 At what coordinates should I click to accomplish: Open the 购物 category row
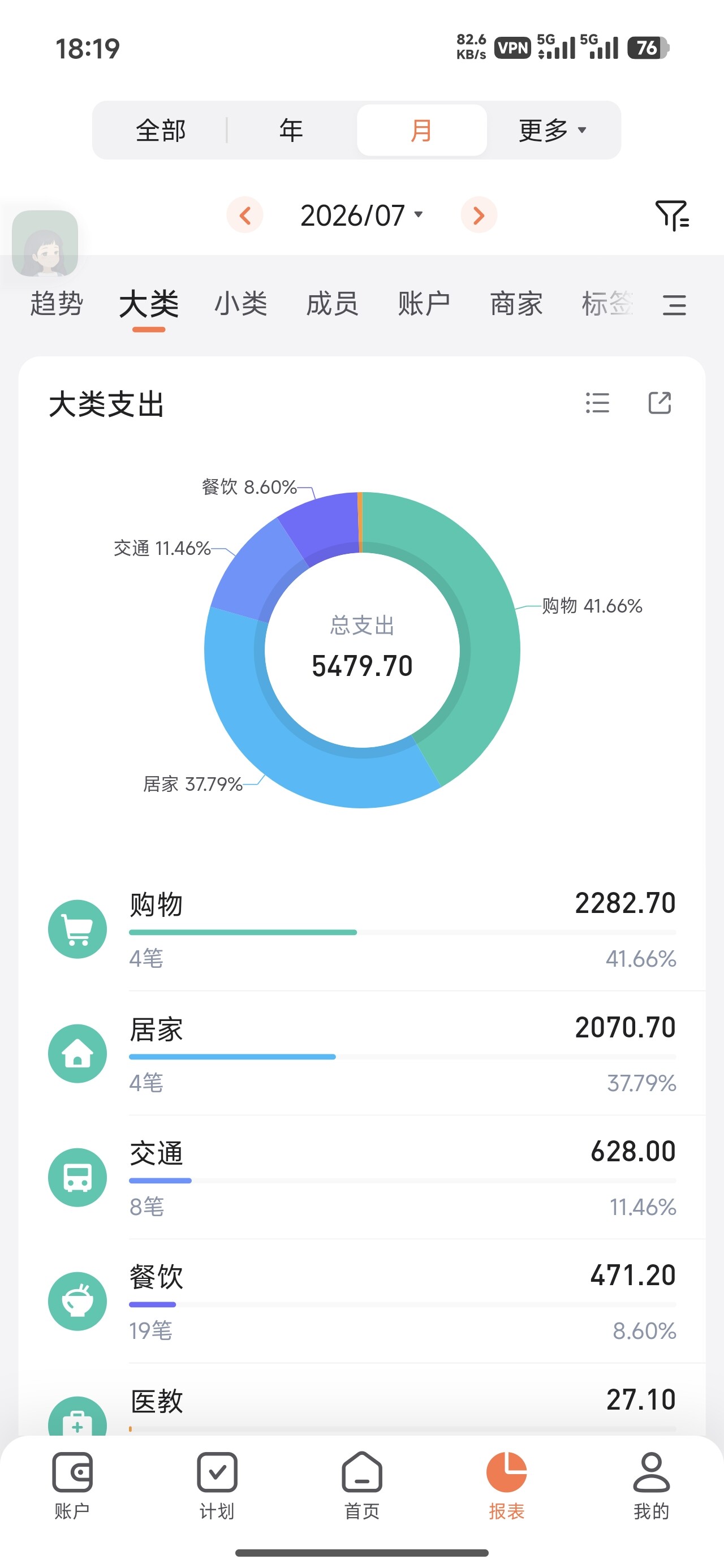361,929
